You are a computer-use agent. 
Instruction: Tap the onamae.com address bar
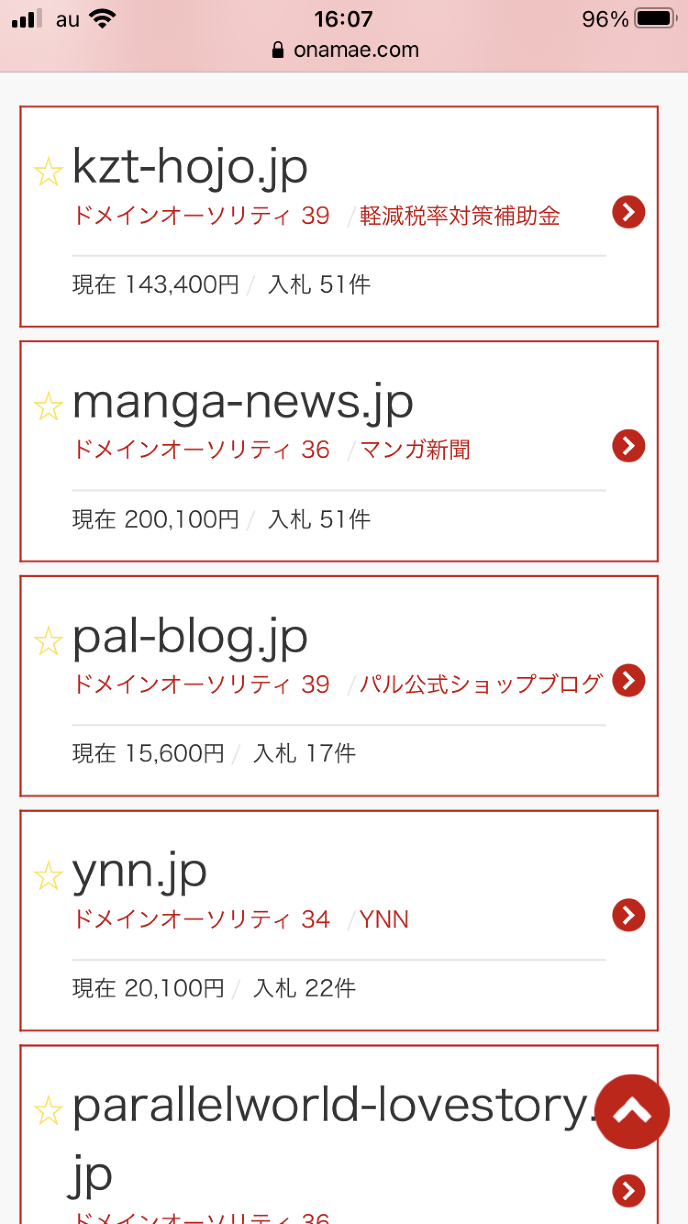(345, 50)
